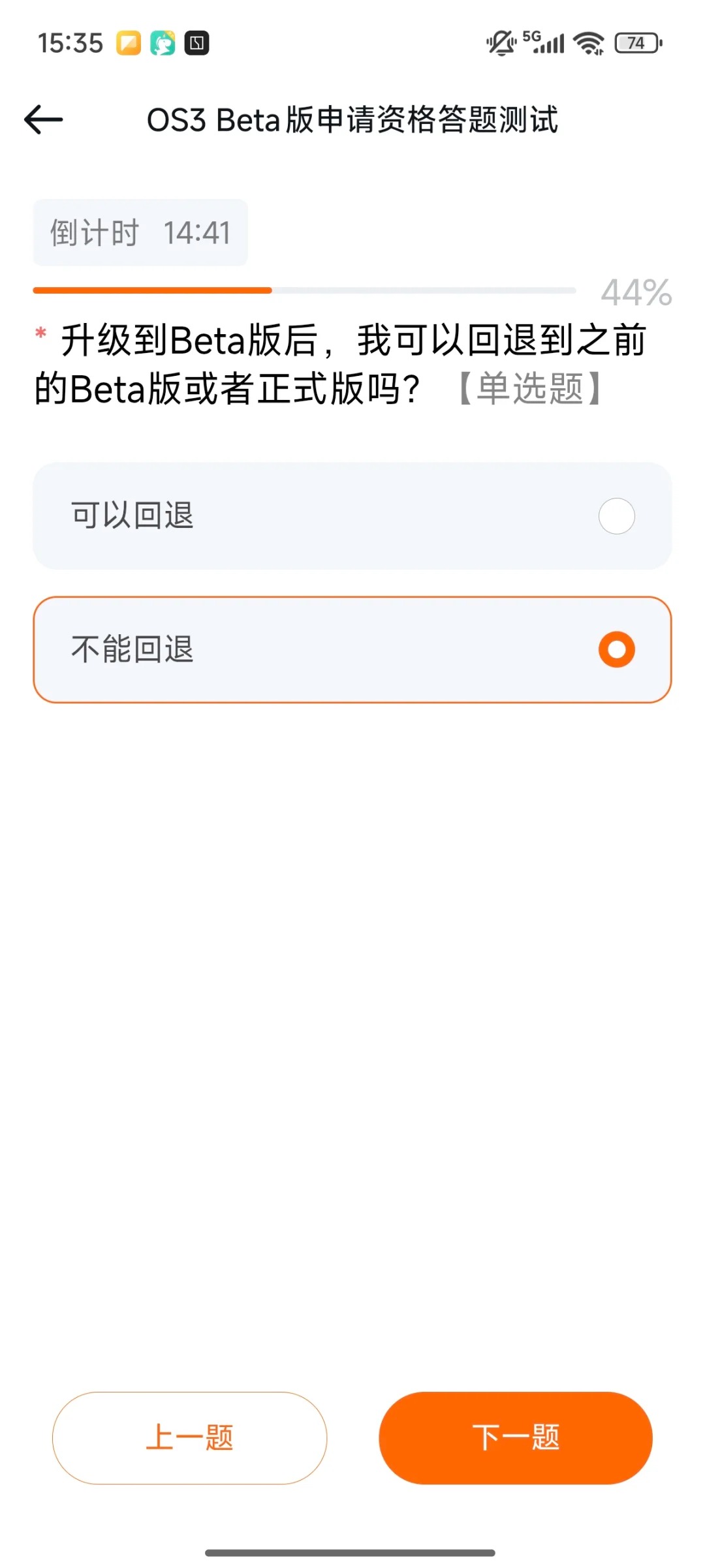
Task: Tap the orange gallery icon in status bar
Action: (x=130, y=42)
